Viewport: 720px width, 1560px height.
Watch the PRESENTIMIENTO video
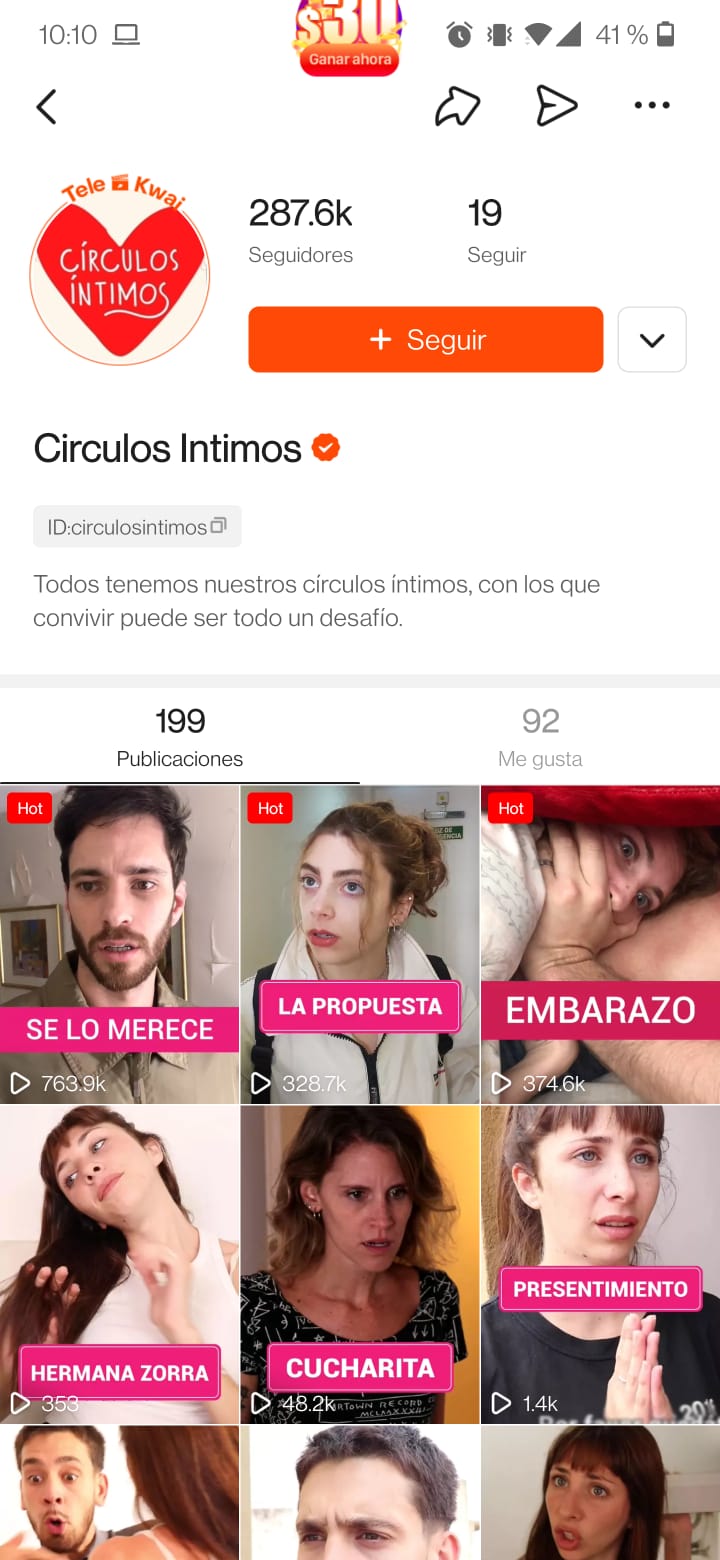pos(600,1264)
